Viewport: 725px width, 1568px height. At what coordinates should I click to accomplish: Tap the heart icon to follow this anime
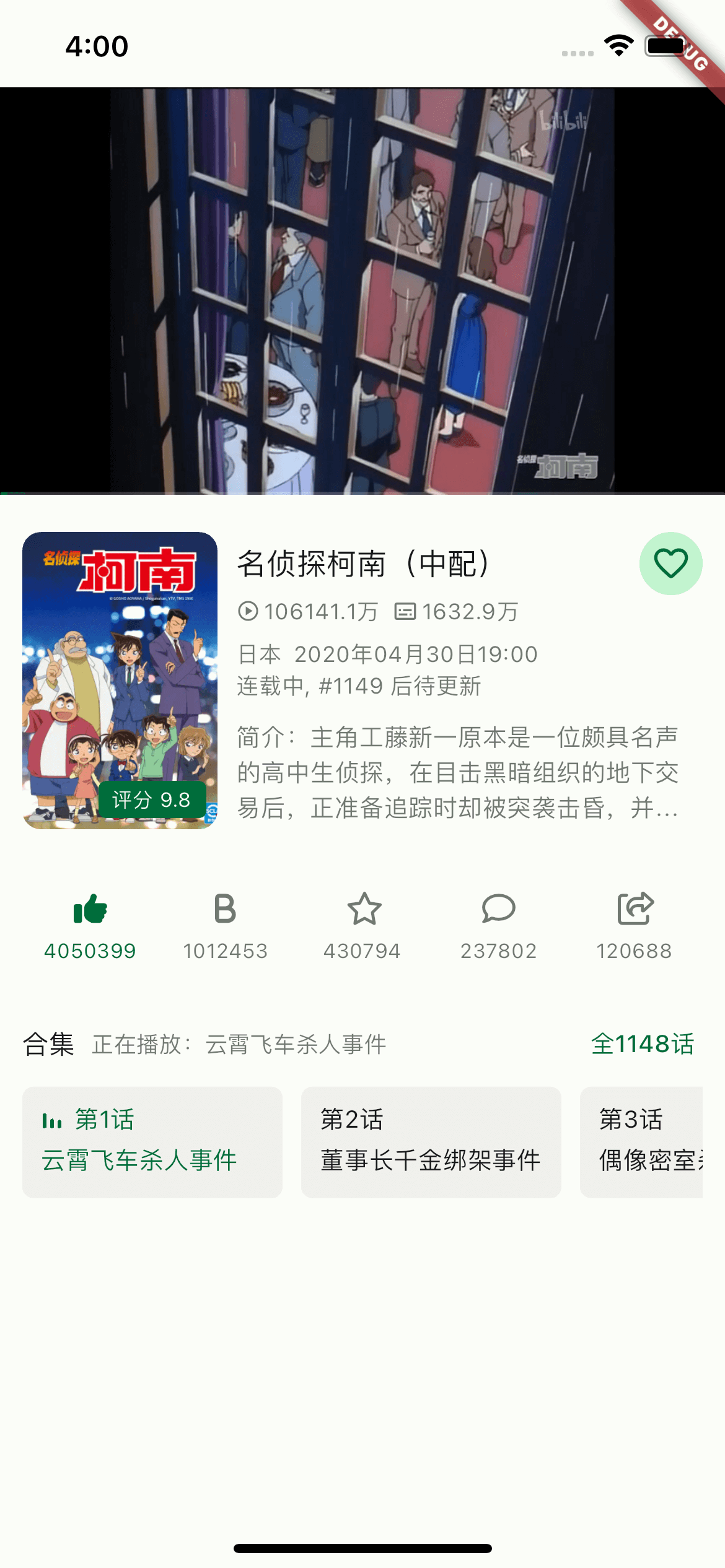point(670,564)
